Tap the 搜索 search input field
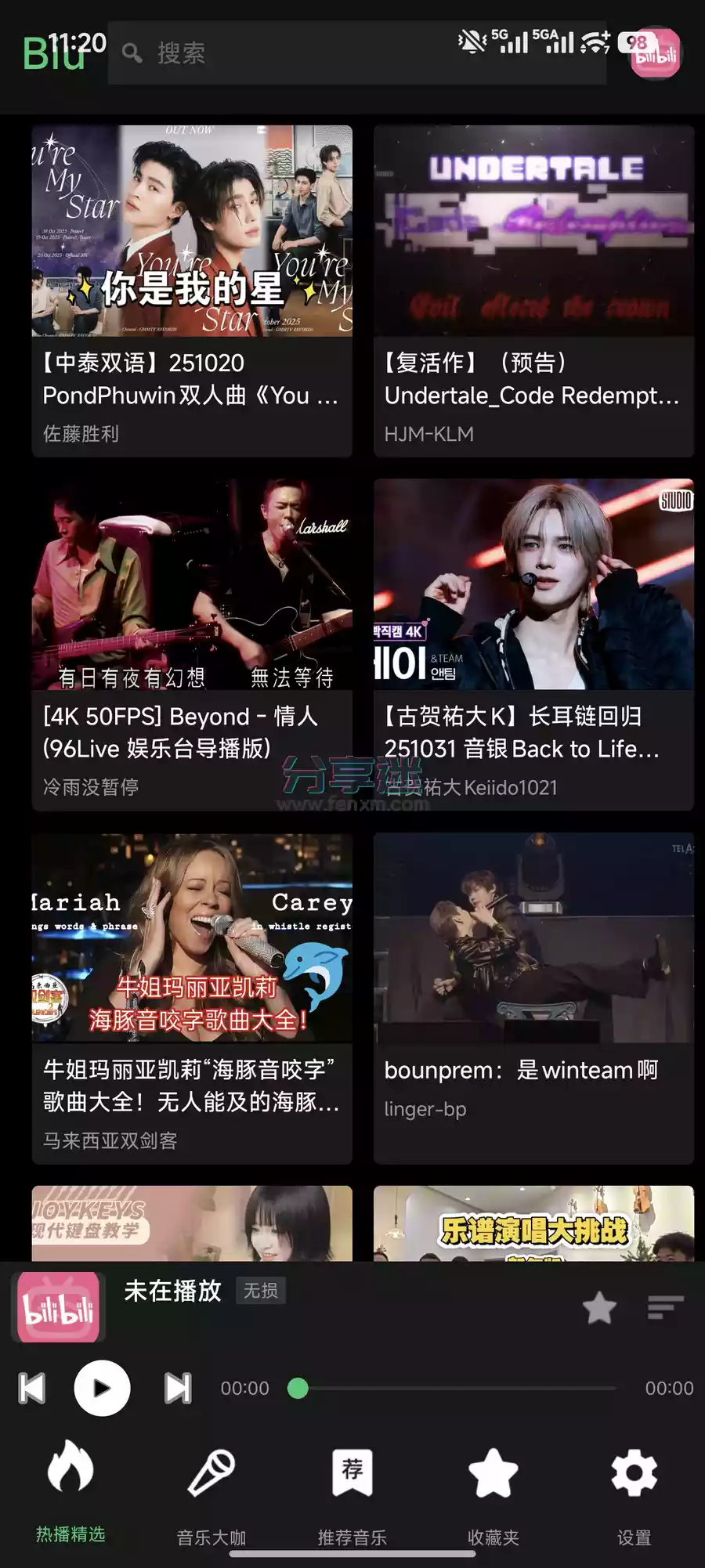 click(313, 53)
